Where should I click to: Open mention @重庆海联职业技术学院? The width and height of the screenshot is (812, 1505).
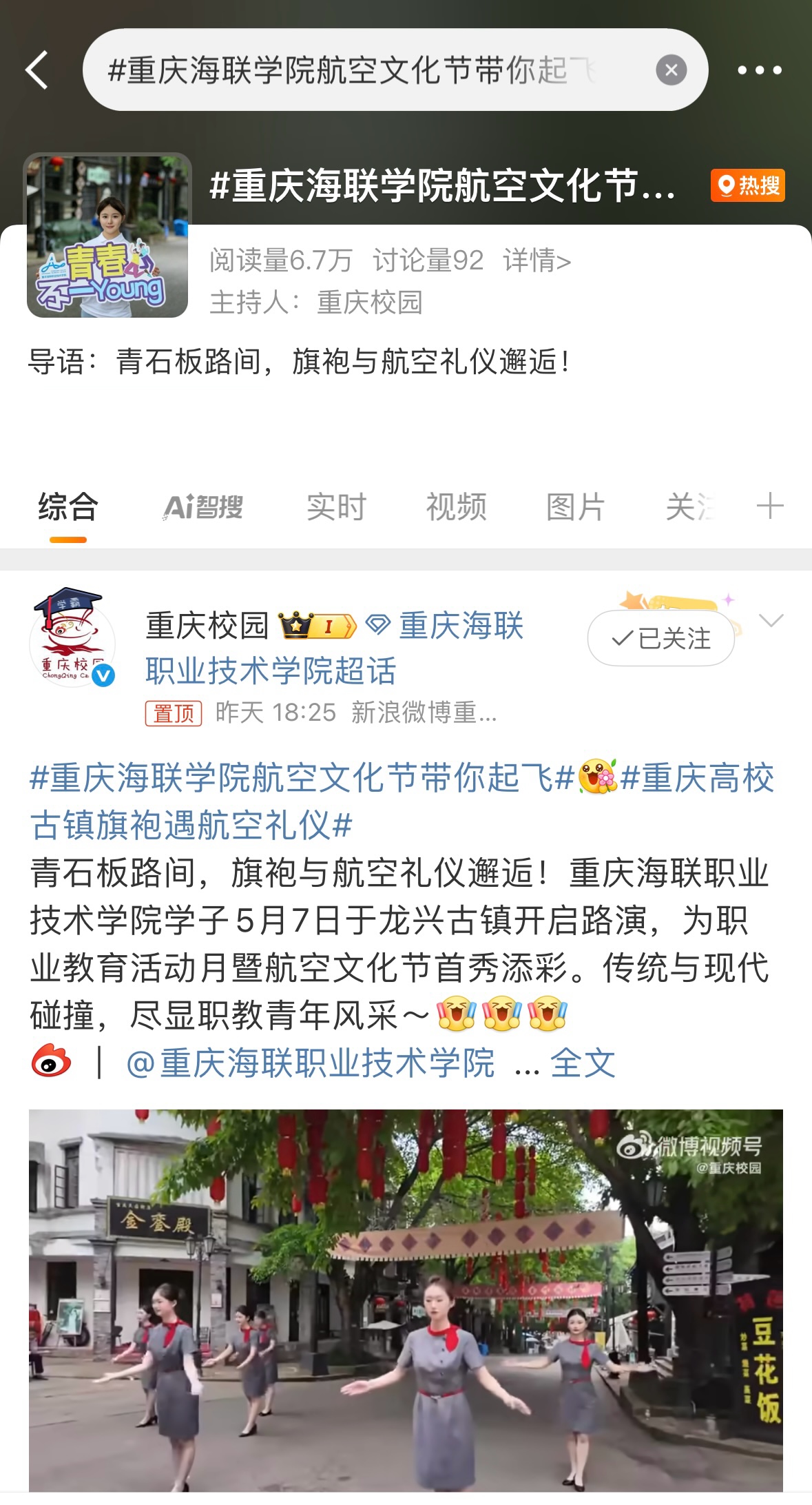311,1063
